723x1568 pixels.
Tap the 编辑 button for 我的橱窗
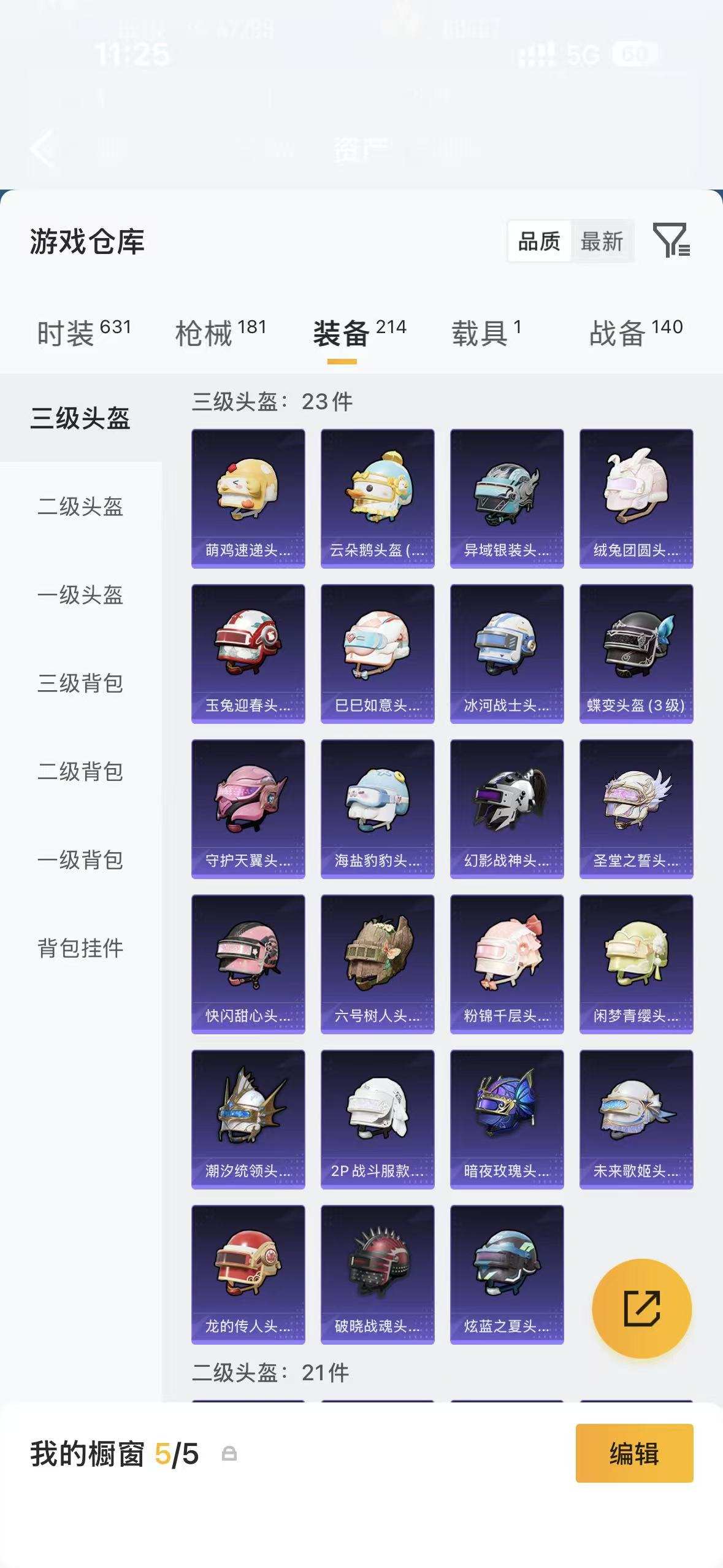click(x=635, y=1453)
